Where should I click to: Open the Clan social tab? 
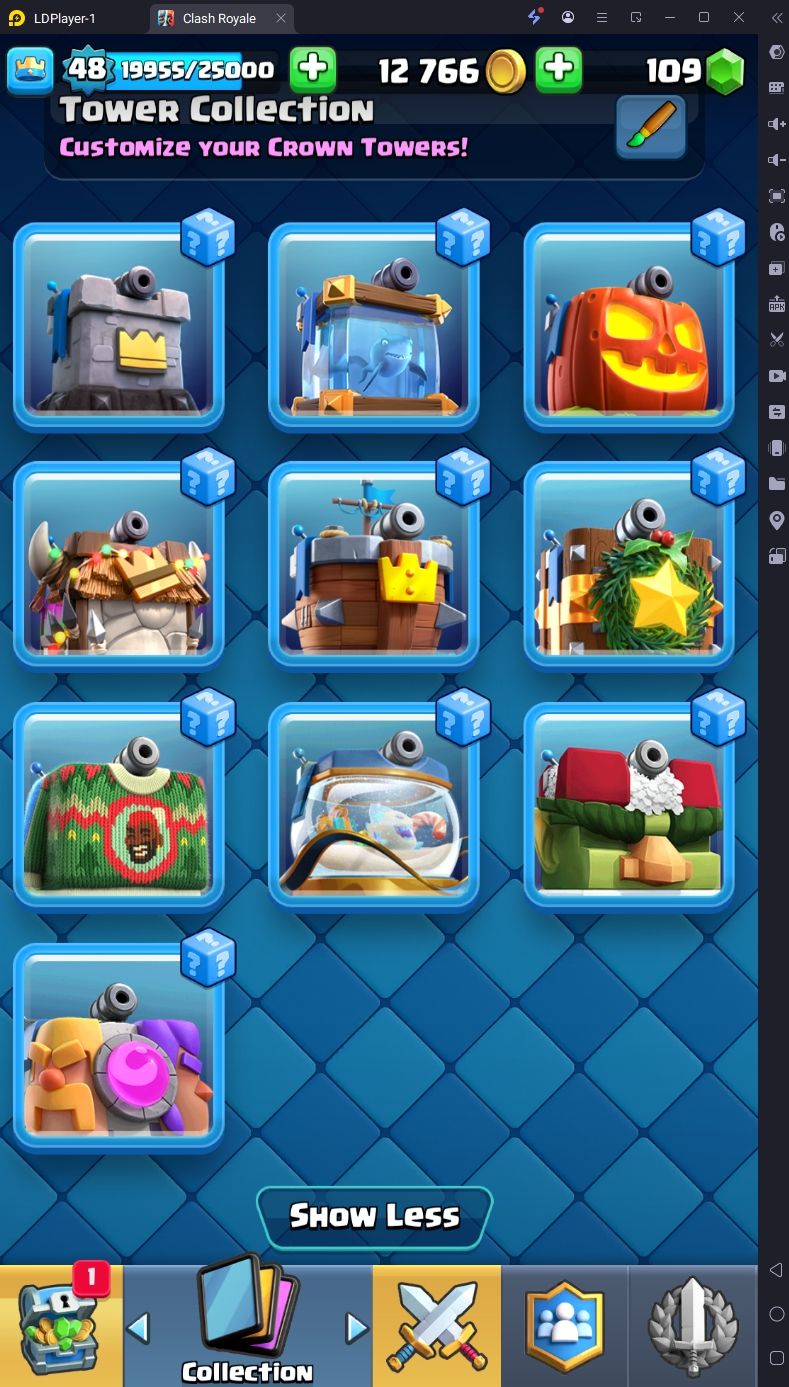pos(565,1325)
